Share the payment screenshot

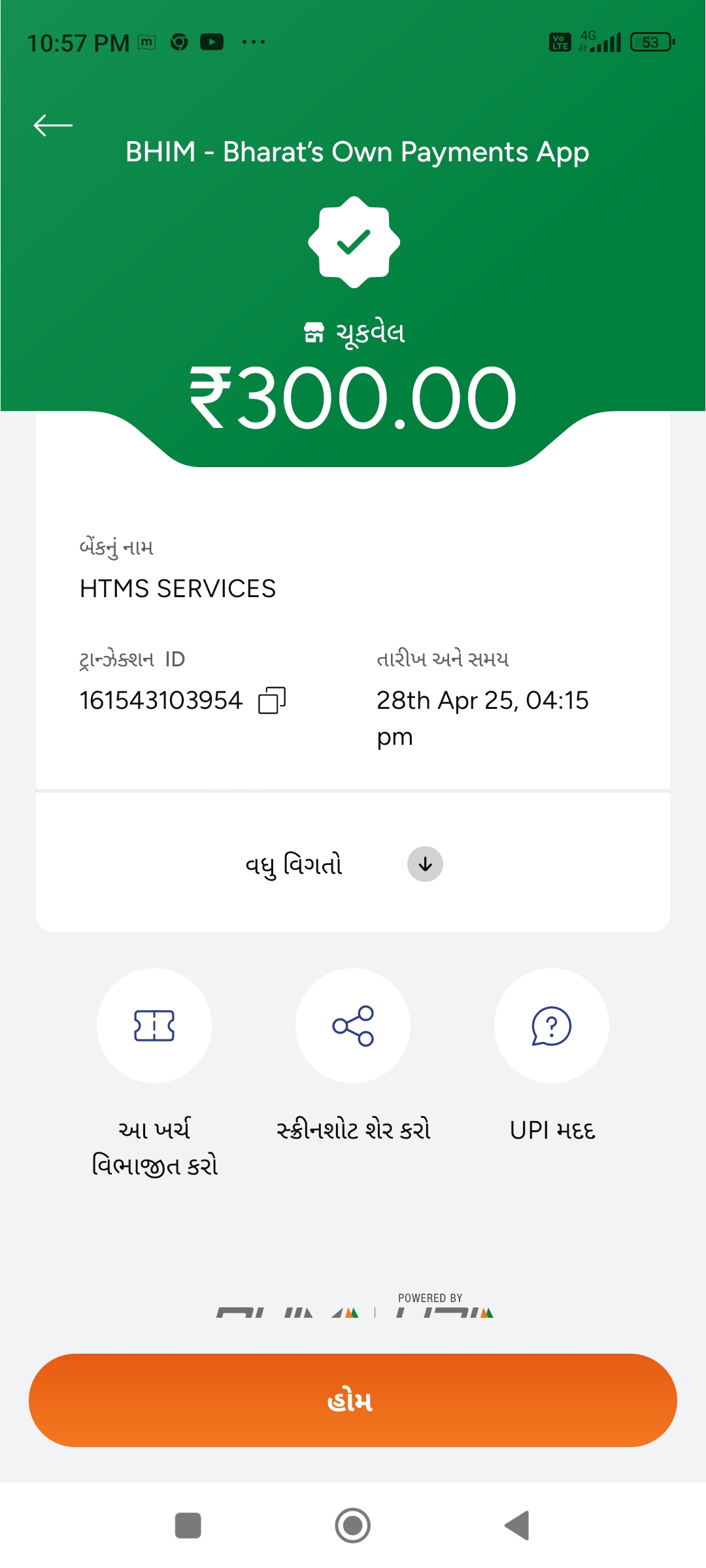pyautogui.click(x=353, y=1026)
